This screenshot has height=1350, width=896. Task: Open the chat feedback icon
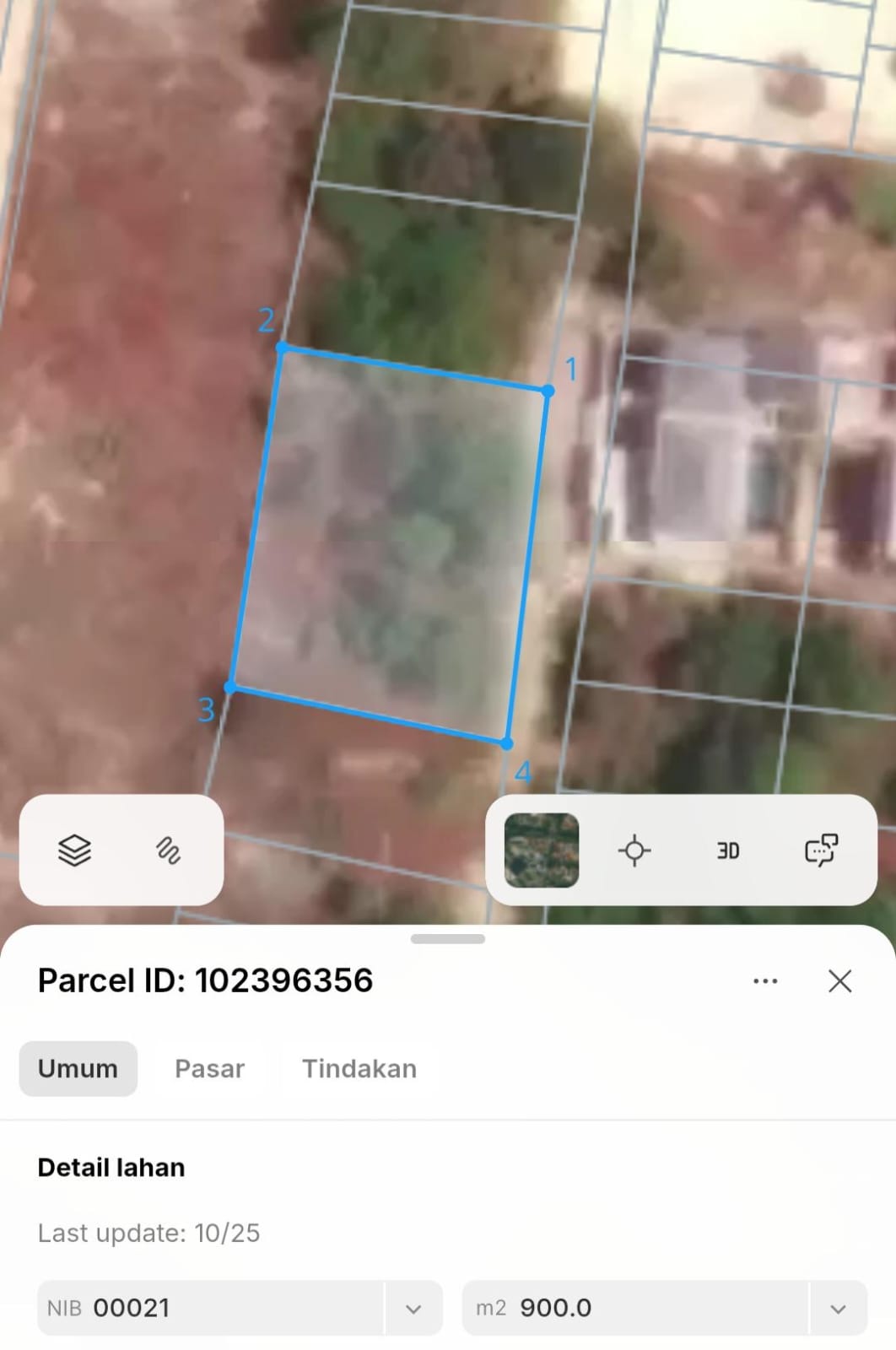tap(821, 850)
